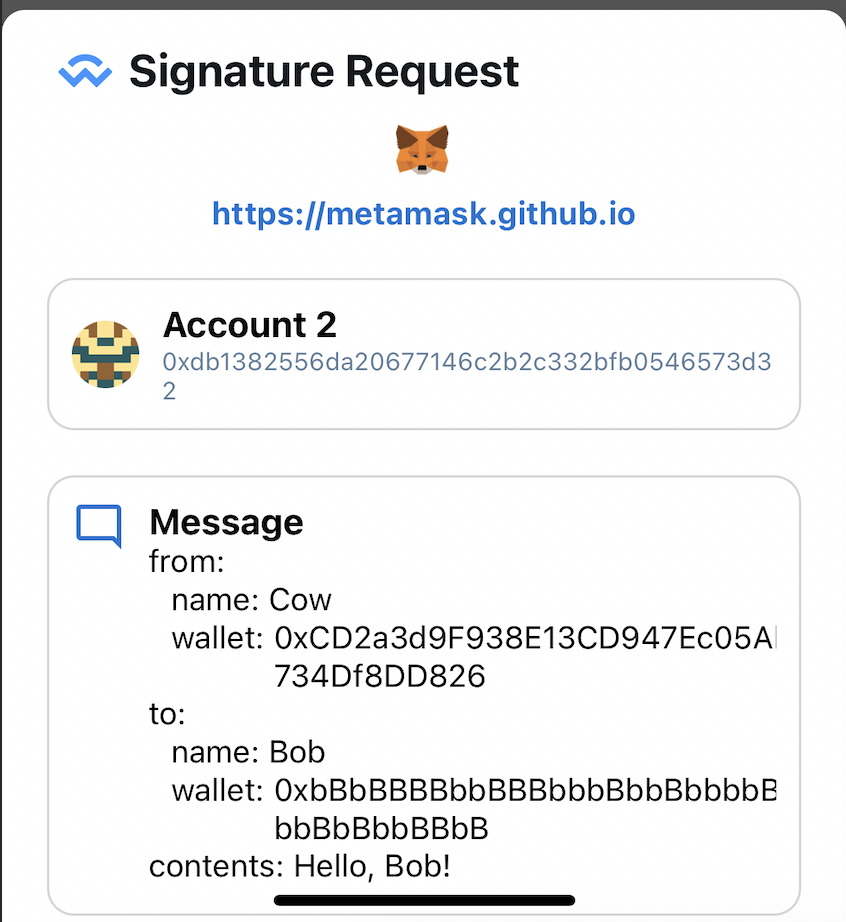This screenshot has width=846, height=922.
Task: Open the https://metamask.github.io link
Action: [x=423, y=213]
